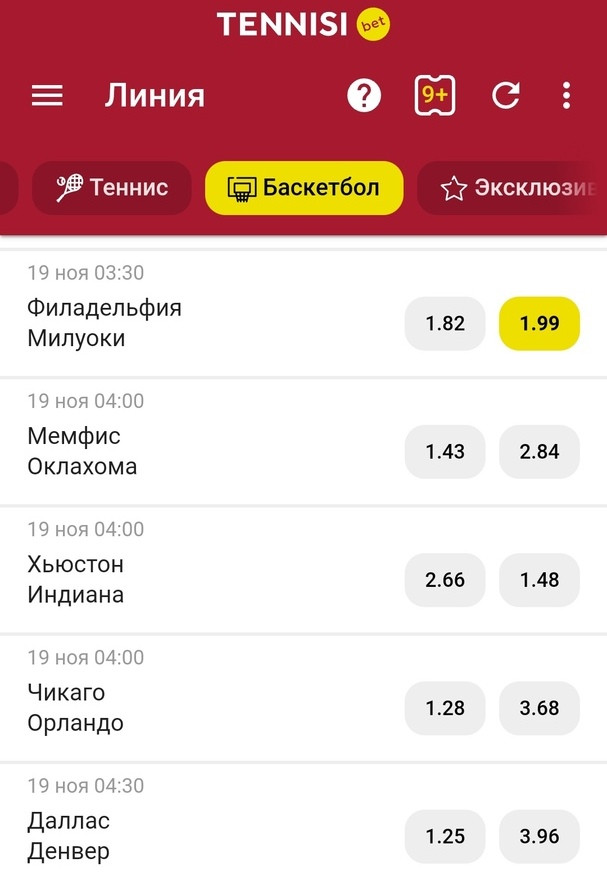Pick odds 1.82 on Филадельфия

tap(445, 323)
